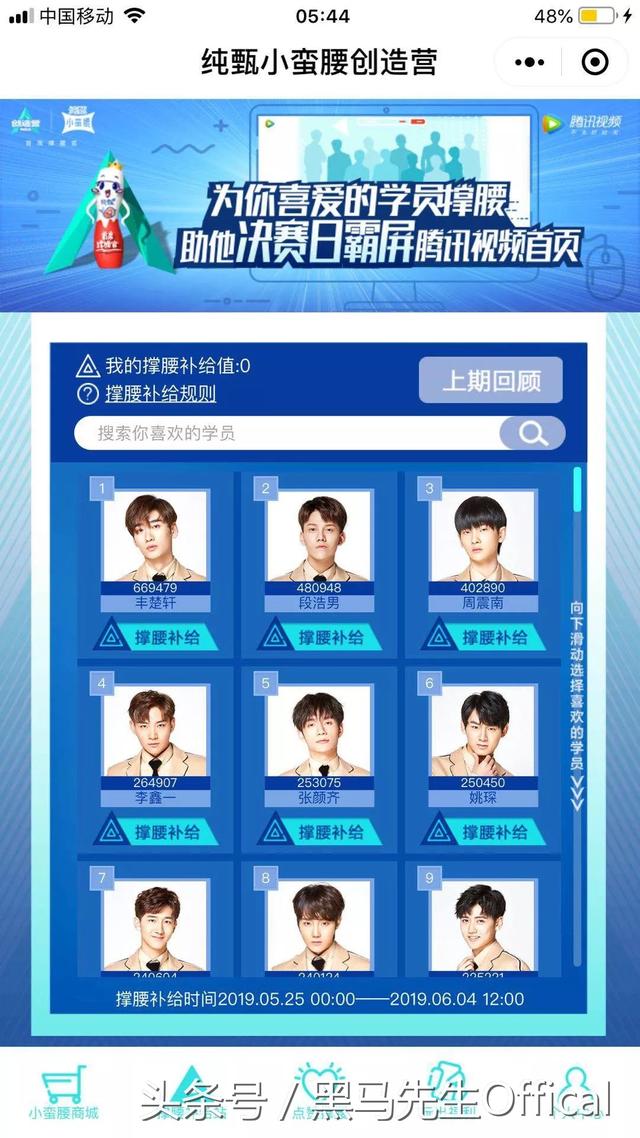The image size is (640, 1138).
Task: Open 周震南's photo card
Action: pyautogui.click(x=483, y=536)
